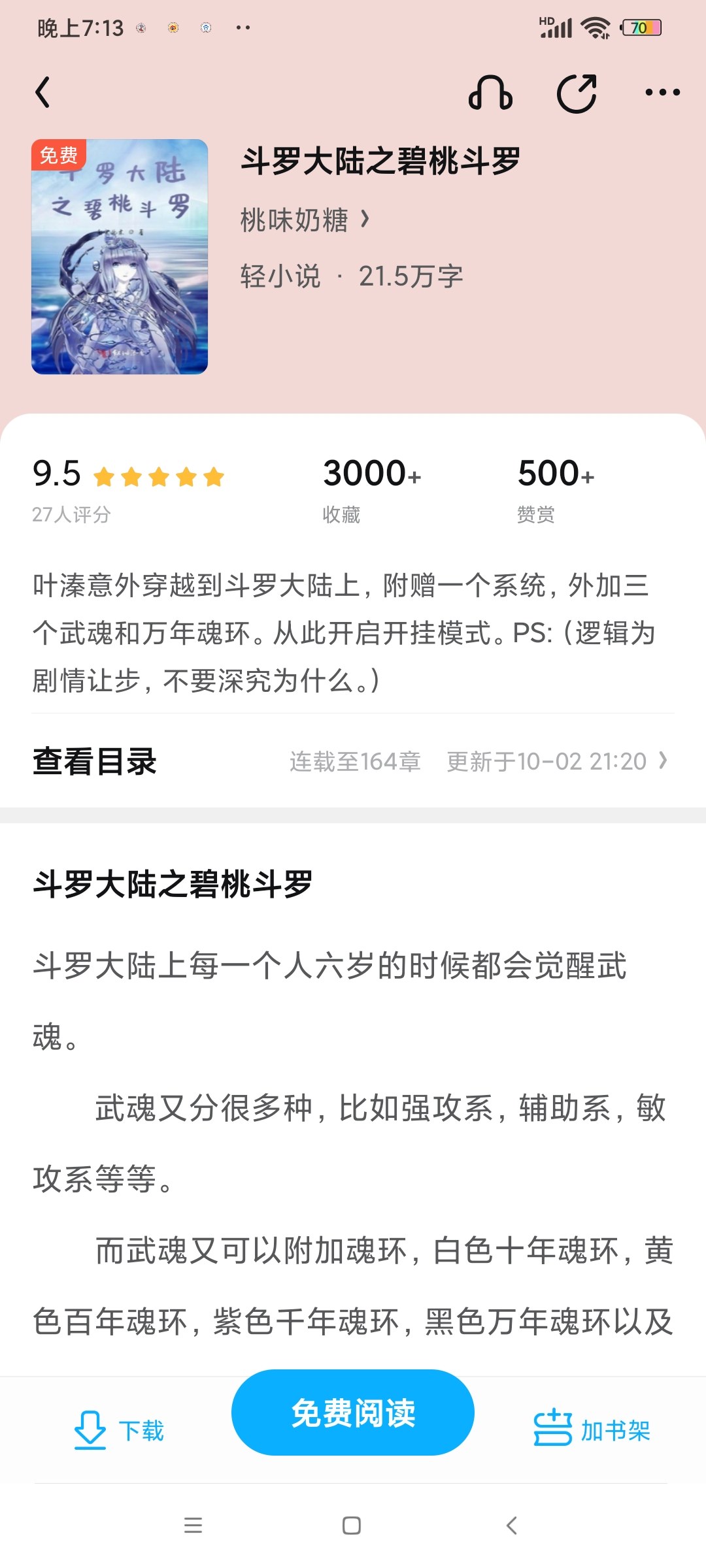Screen dimensions: 706x1568
Task: Open the three-dot overflow menu
Action: [662, 93]
